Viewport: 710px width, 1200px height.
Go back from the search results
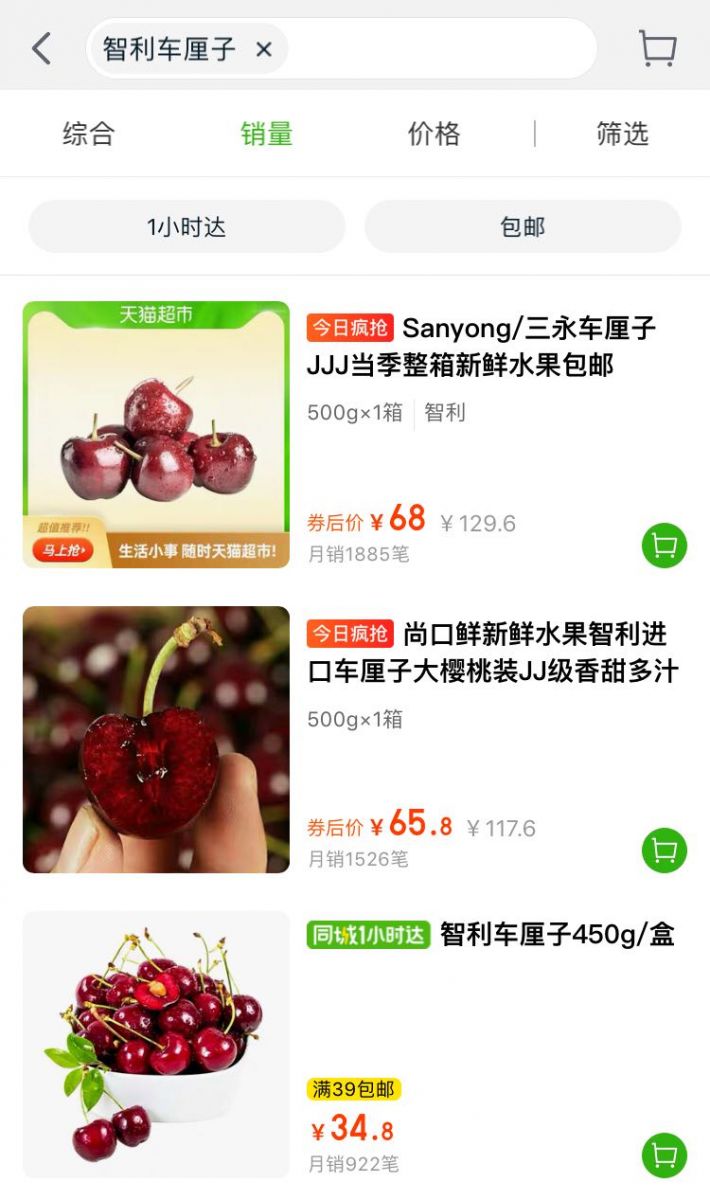click(41, 48)
